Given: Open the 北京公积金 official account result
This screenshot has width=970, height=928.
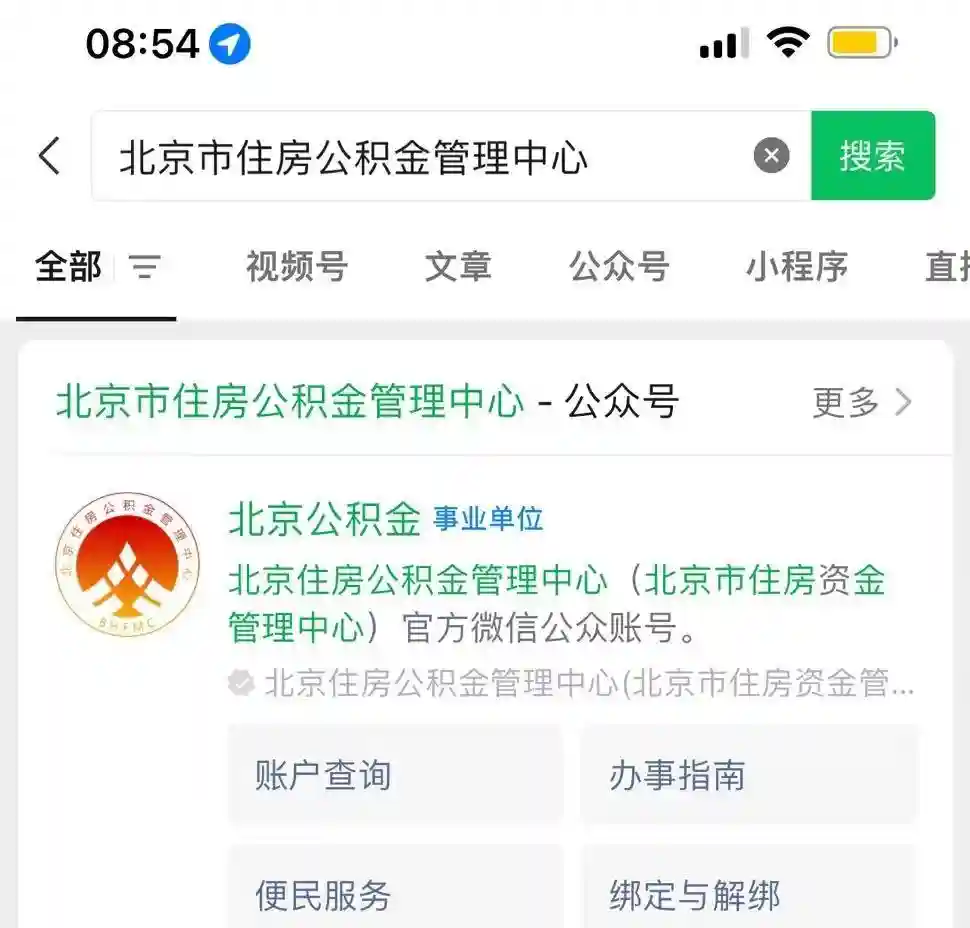Looking at the screenshot, I should (324, 519).
